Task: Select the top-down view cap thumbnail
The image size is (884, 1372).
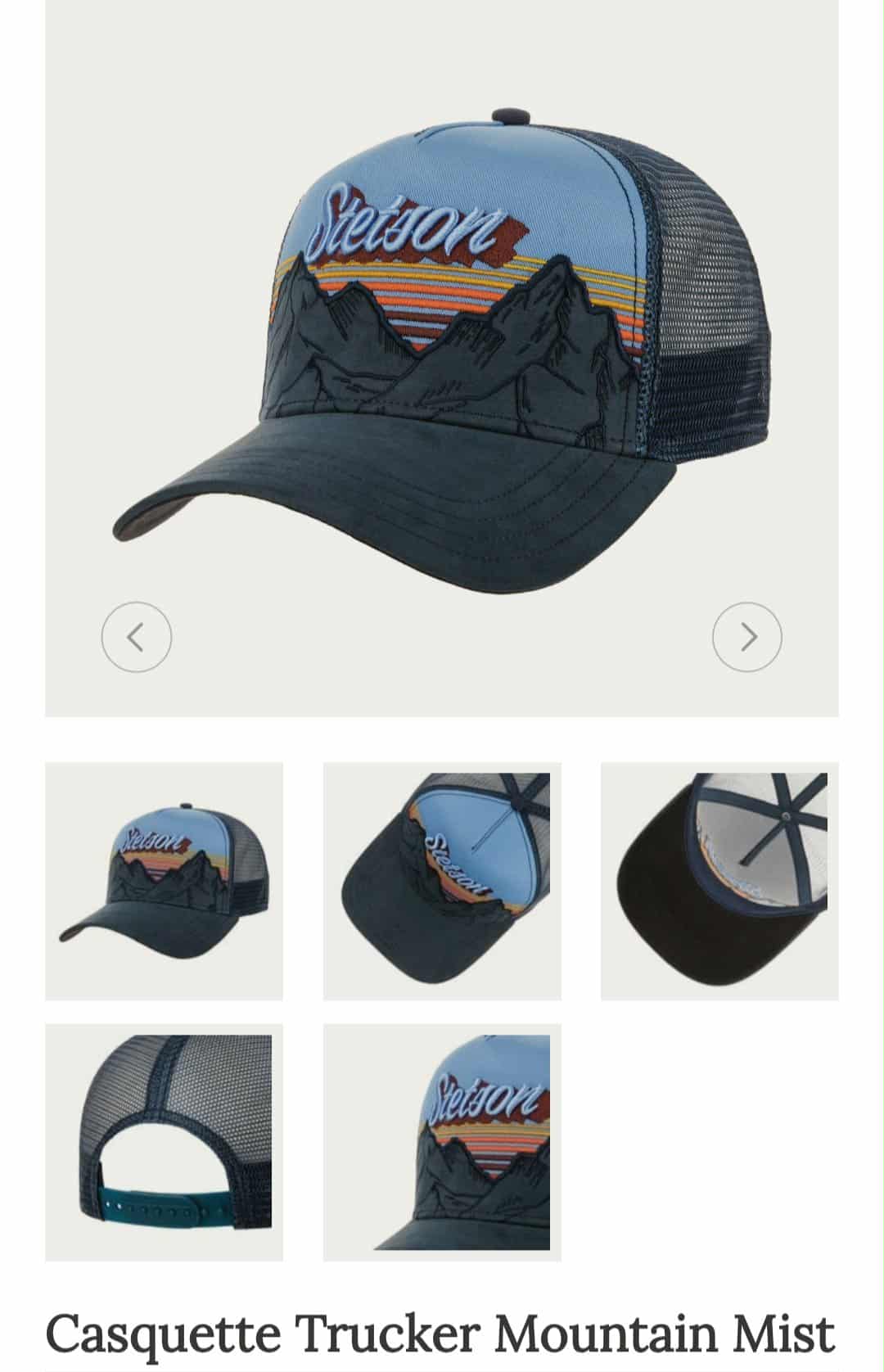Action: tap(442, 881)
